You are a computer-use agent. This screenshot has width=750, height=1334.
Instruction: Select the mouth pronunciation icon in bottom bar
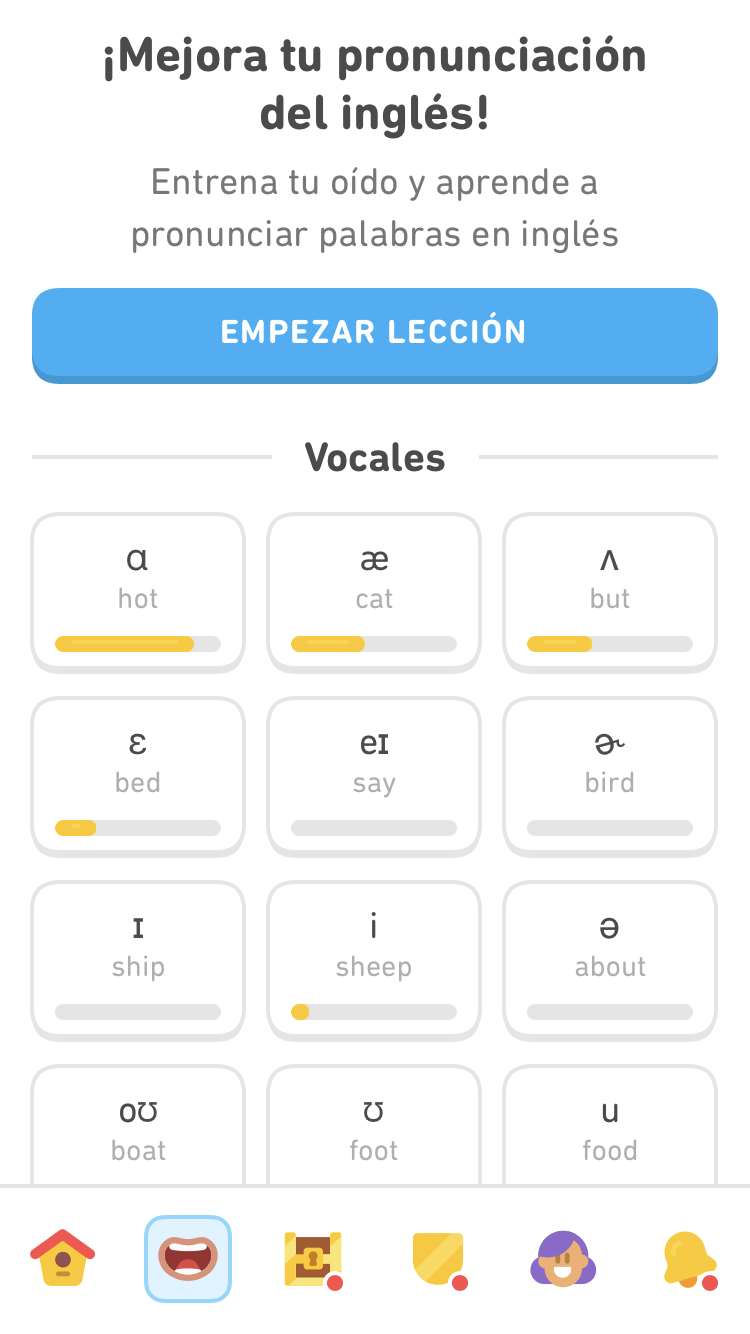click(187, 1258)
